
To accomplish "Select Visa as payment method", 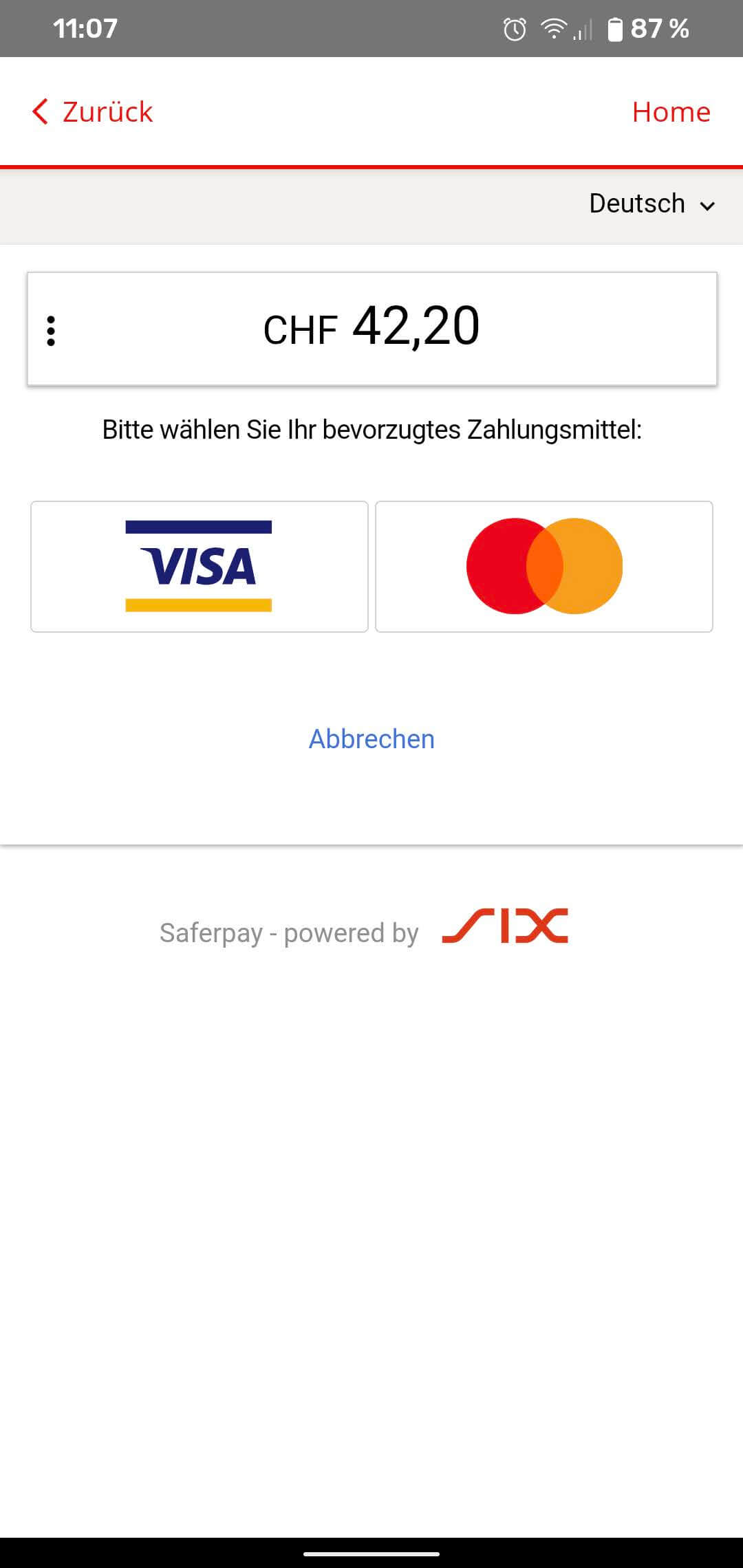I will coord(200,566).
